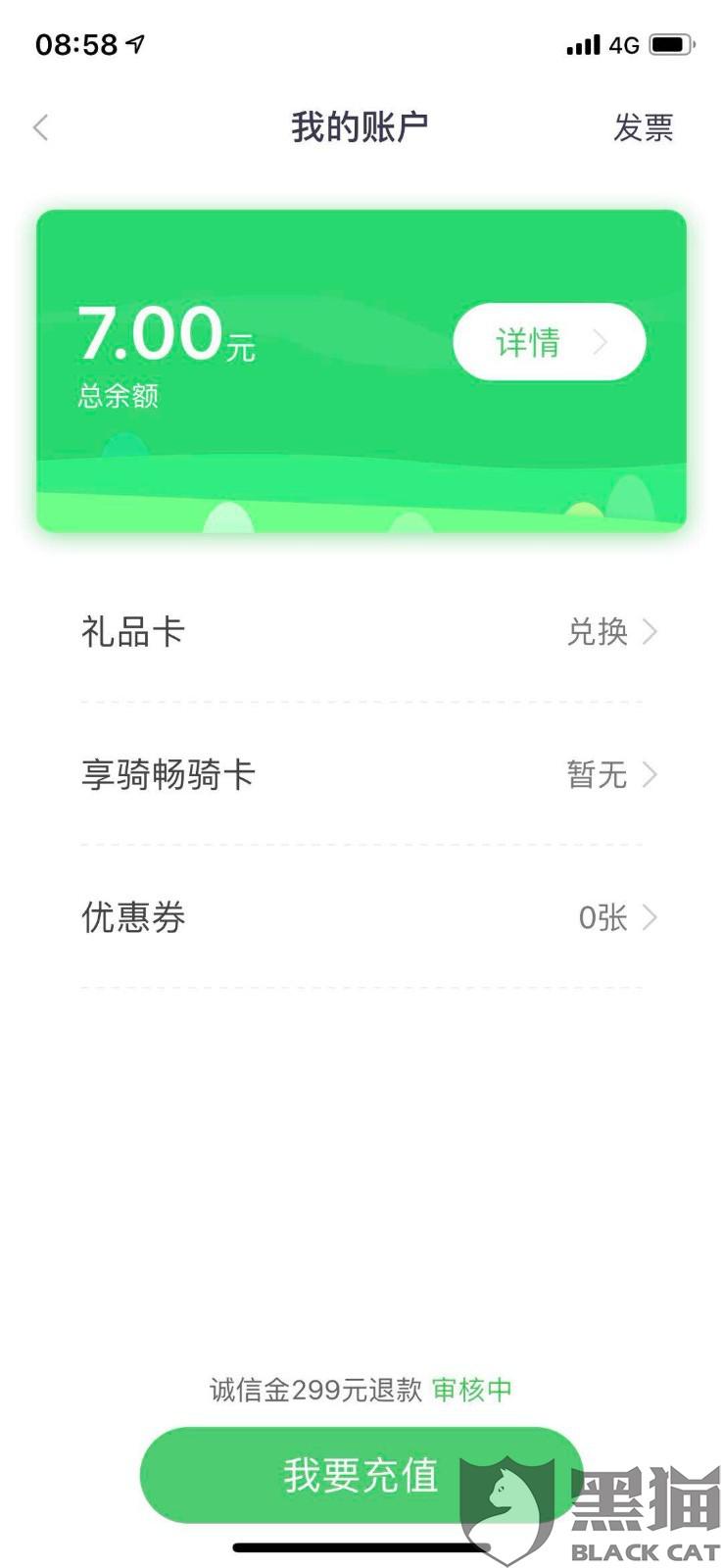Check 审核中 refund review status
Image resolution: width=723 pixels, height=1568 pixels.
click(x=471, y=1390)
